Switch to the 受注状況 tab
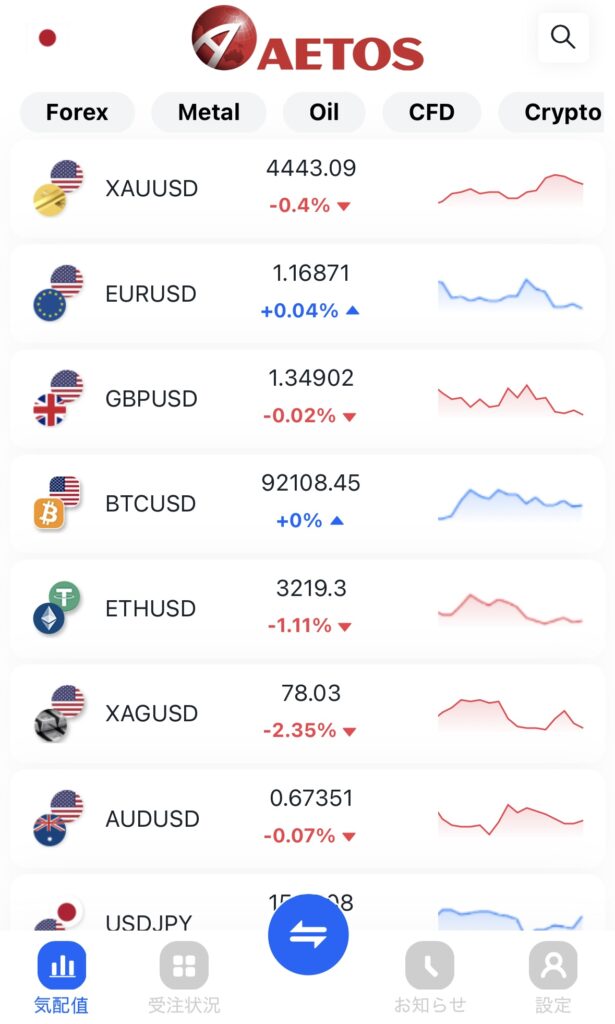The width and height of the screenshot is (615, 1024). coord(184,976)
